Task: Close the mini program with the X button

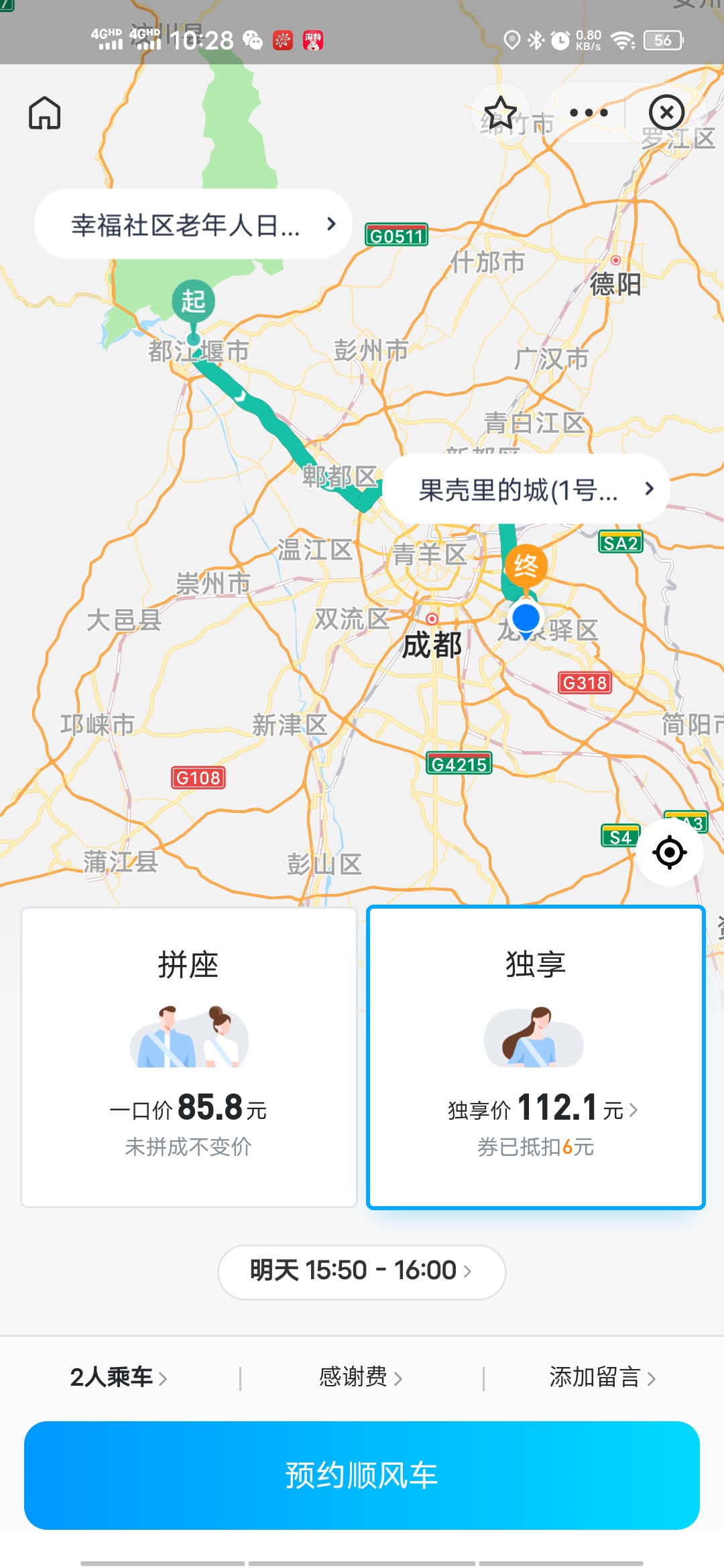Action: coord(666,113)
